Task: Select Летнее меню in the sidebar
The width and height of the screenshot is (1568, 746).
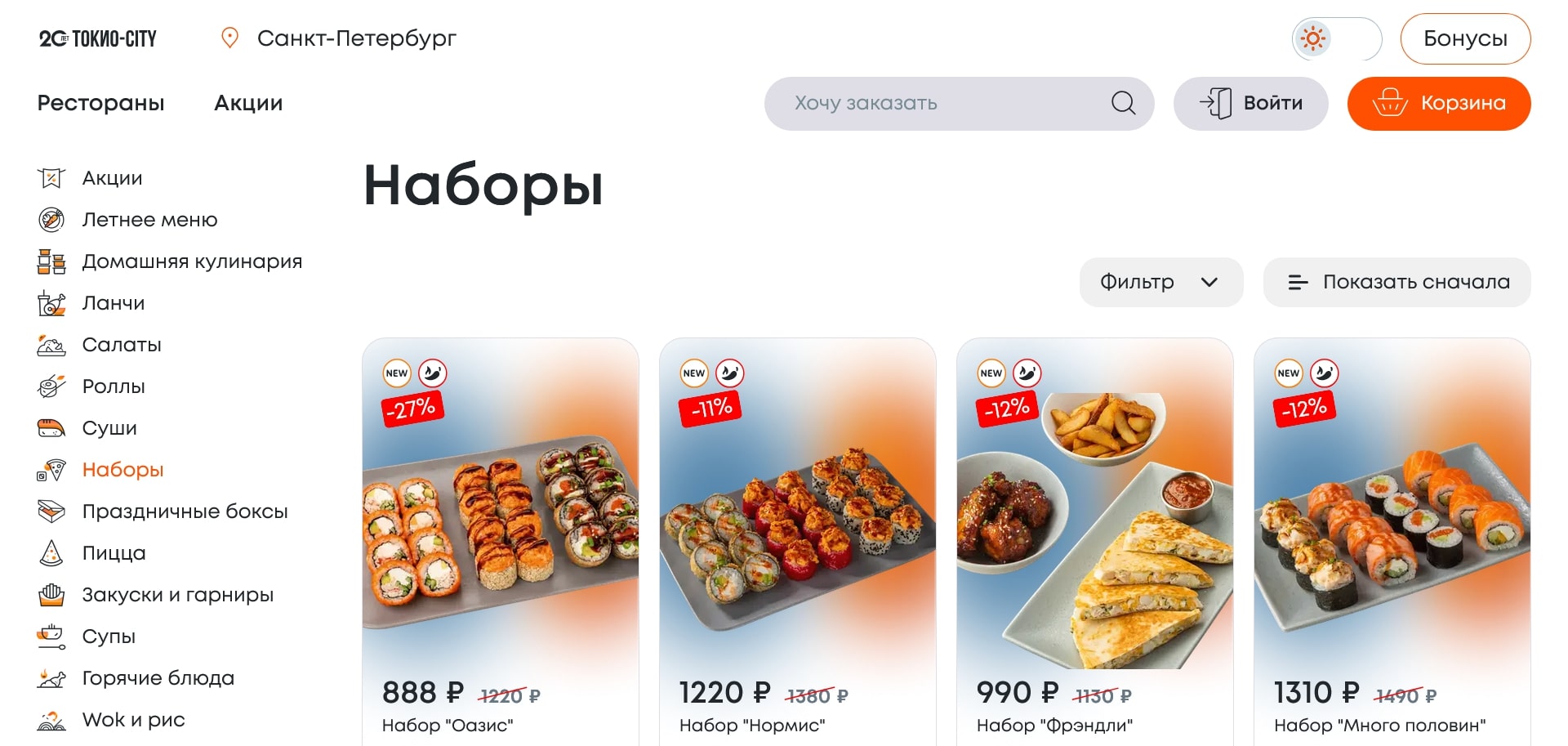Action: click(149, 220)
